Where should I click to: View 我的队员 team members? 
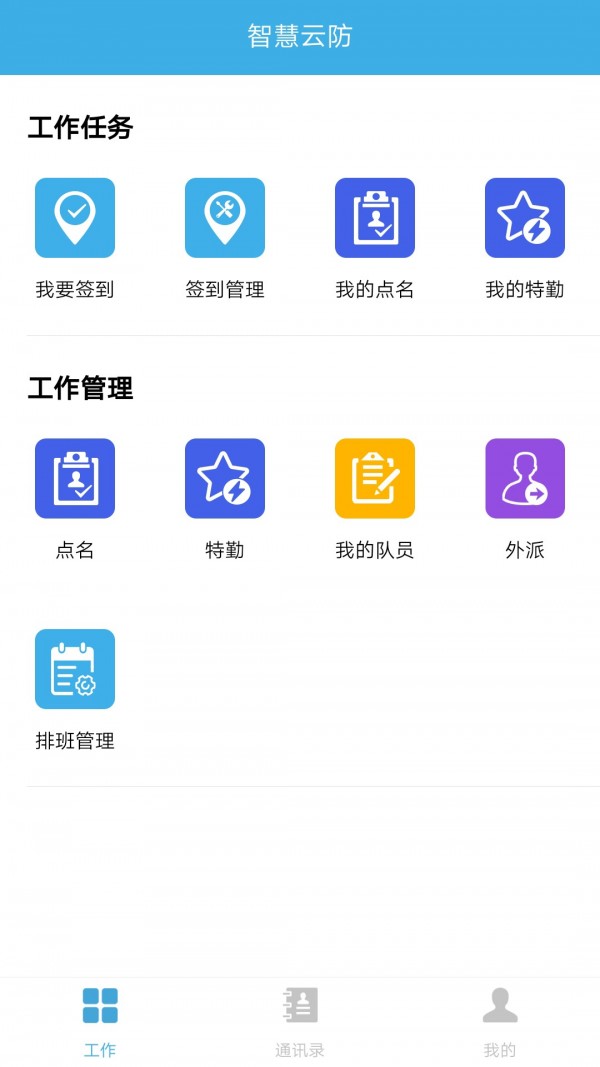point(375,479)
